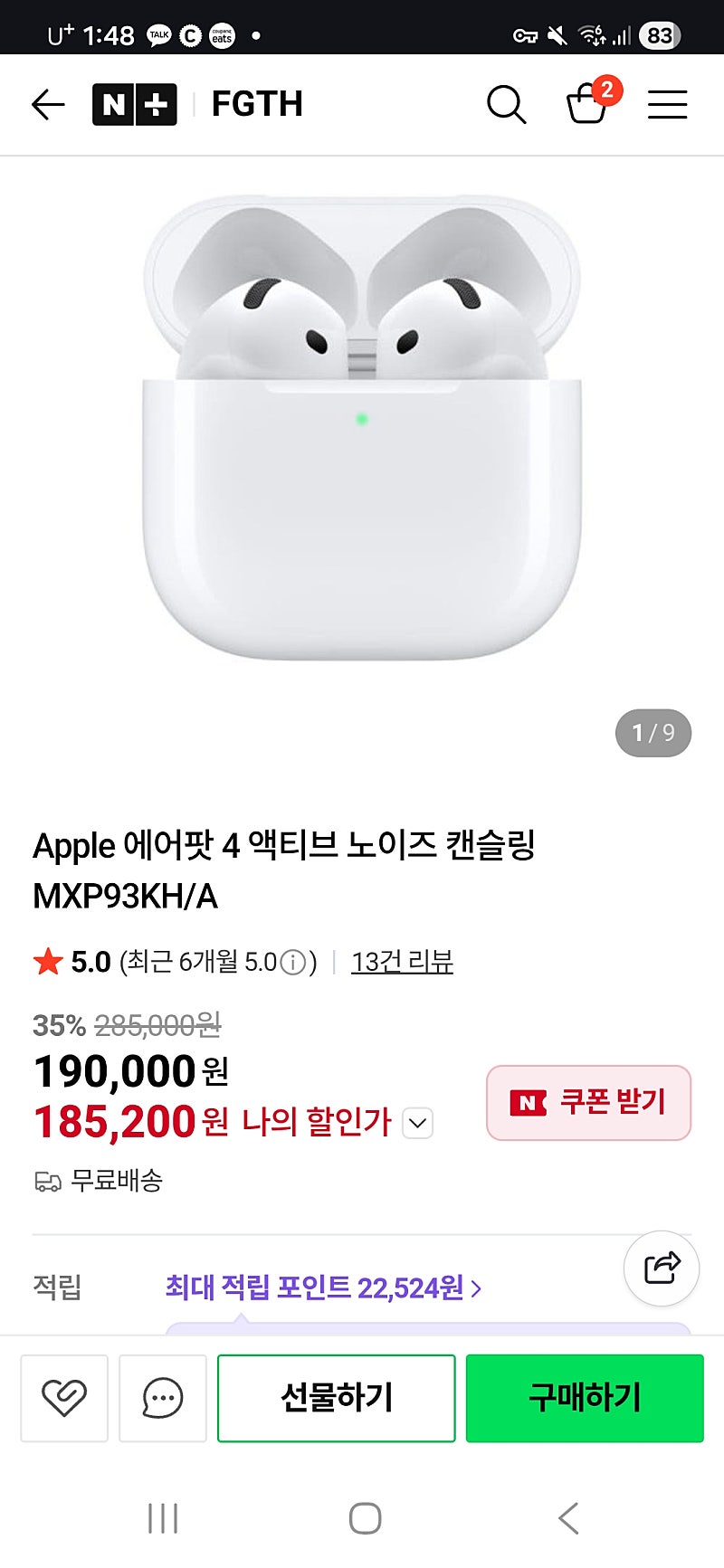
Task: Add product to wishlist heart
Action: 64,1398
